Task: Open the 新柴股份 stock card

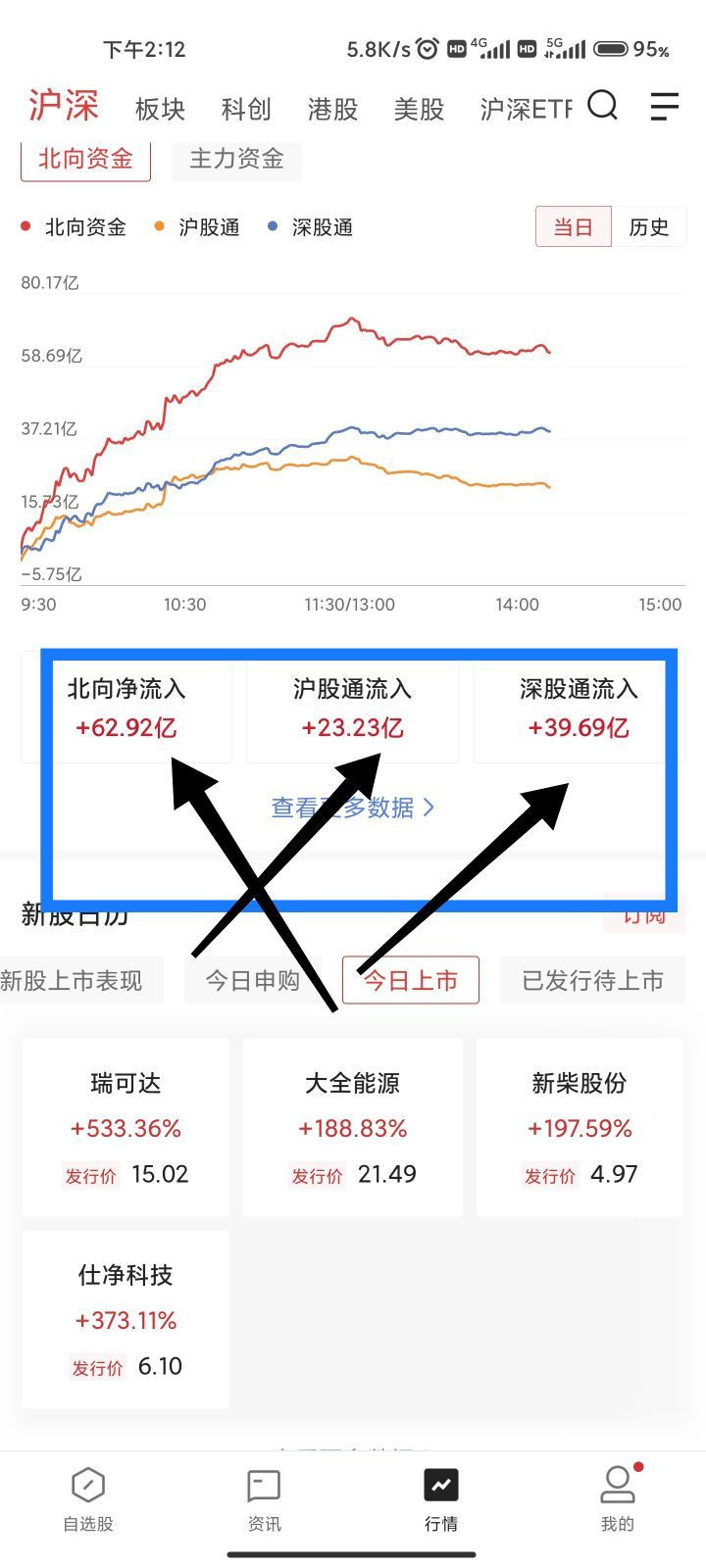Action: (579, 1127)
